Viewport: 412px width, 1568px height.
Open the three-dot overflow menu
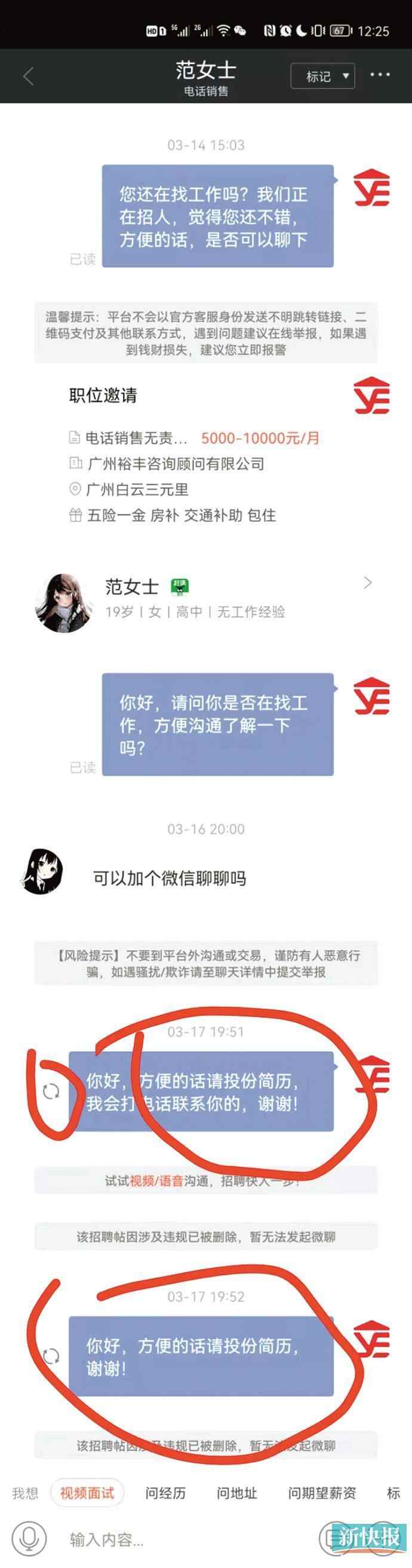(x=380, y=75)
